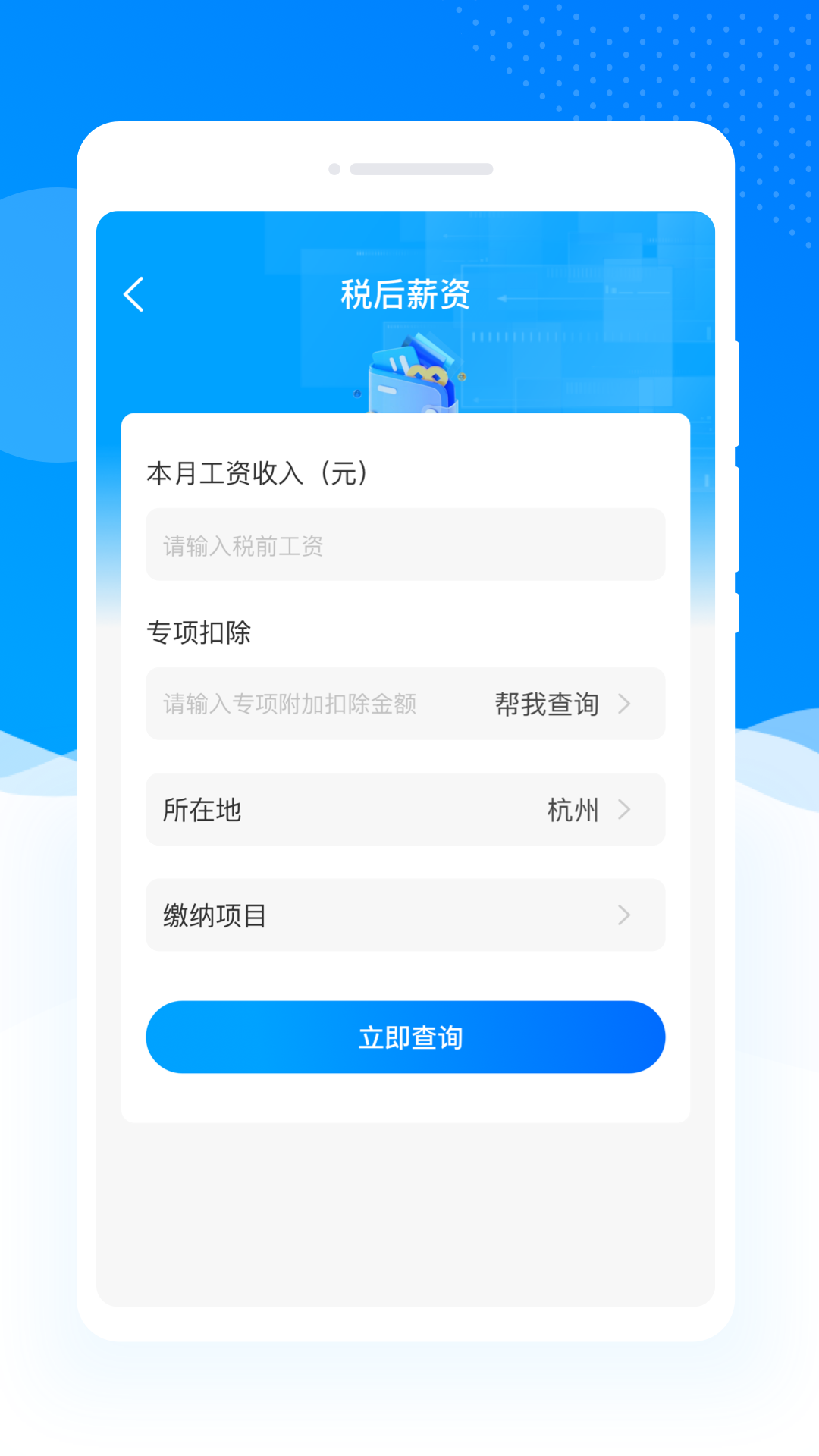The width and height of the screenshot is (819, 1456).
Task: Expand the 缴纳项目 payment items list
Action: (x=405, y=916)
